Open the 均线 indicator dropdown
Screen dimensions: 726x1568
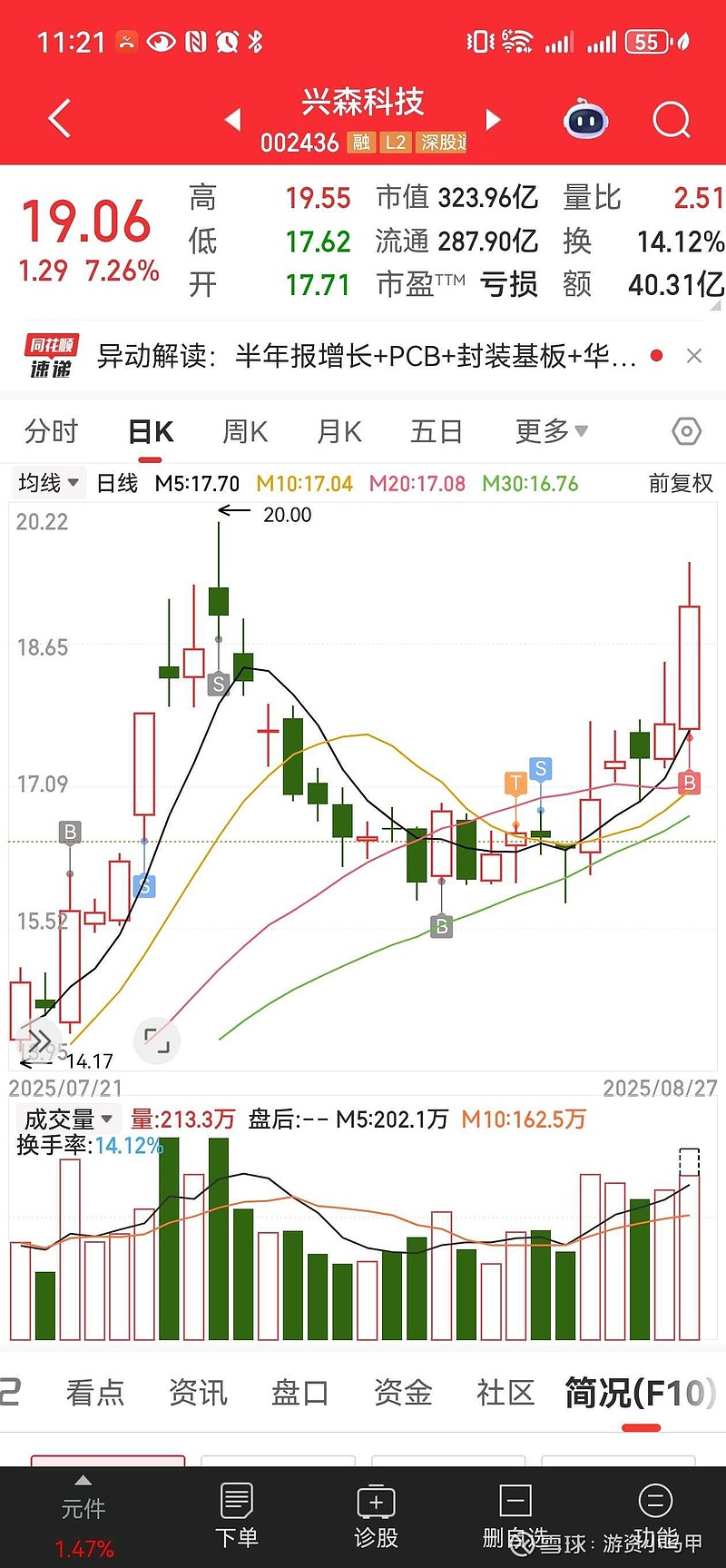[49, 483]
